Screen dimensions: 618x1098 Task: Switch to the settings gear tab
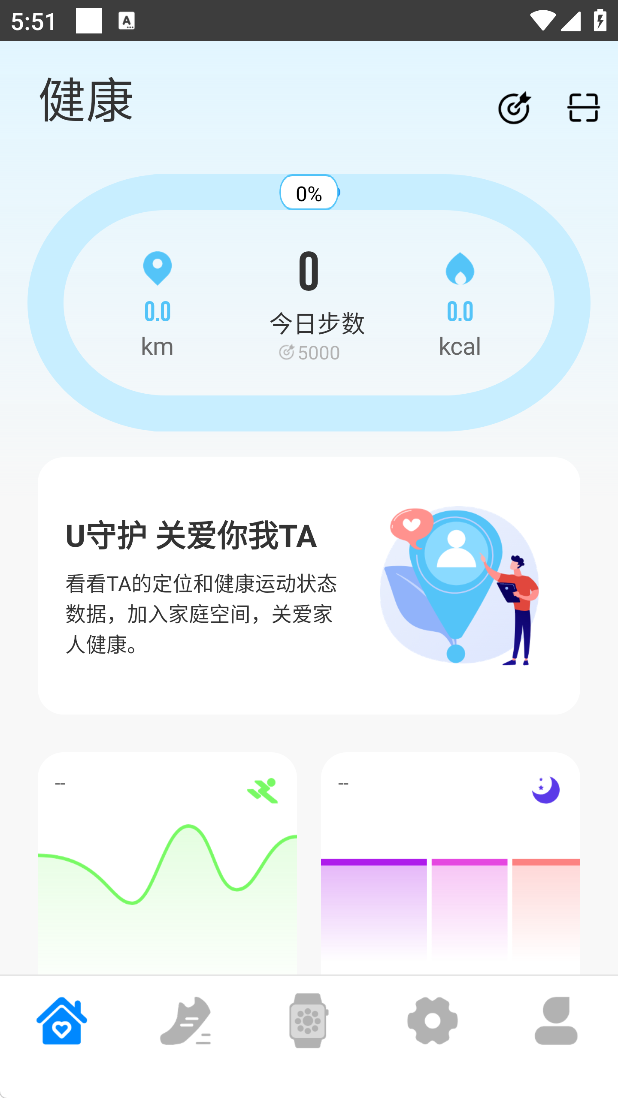(x=432, y=1021)
